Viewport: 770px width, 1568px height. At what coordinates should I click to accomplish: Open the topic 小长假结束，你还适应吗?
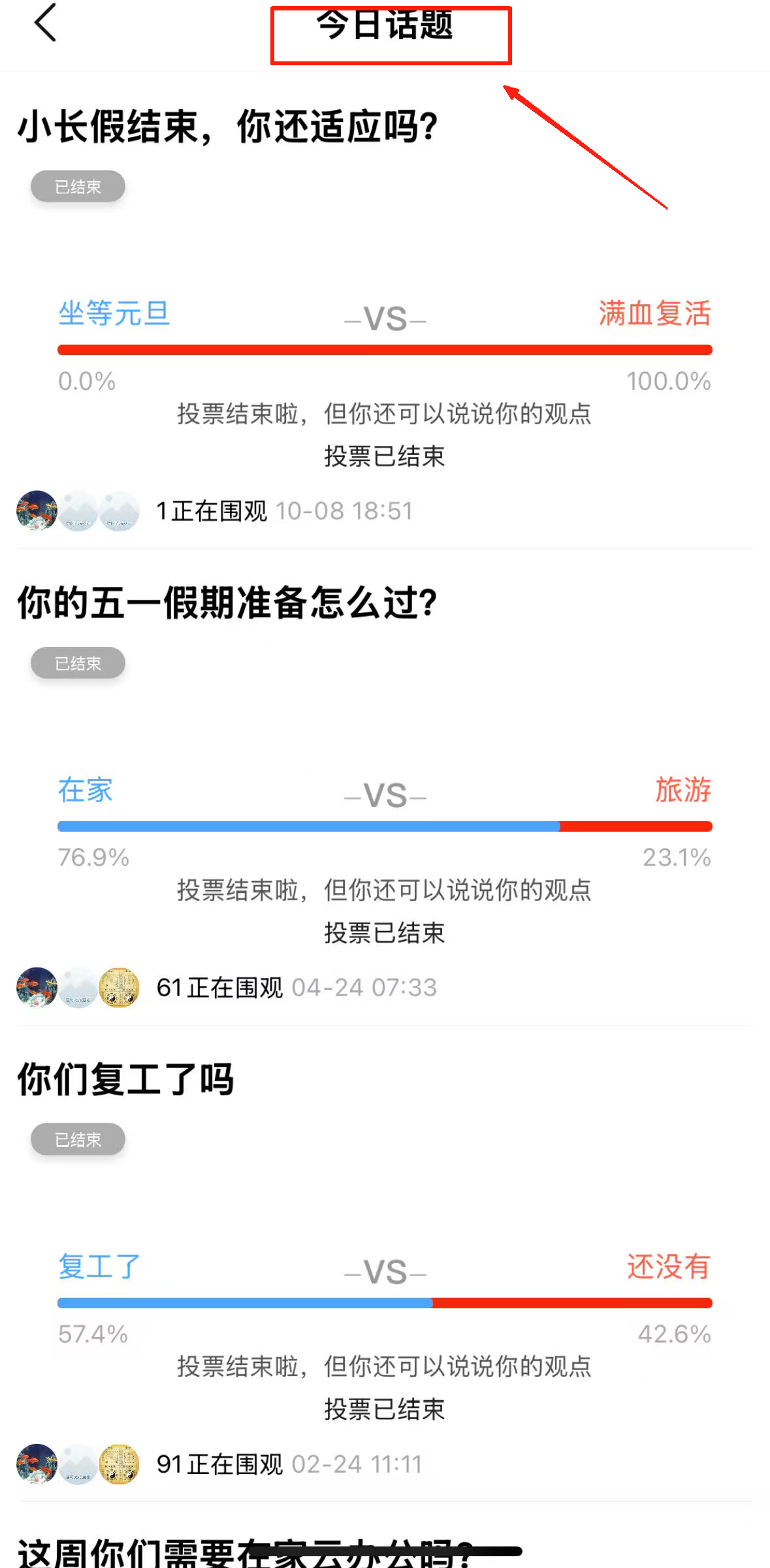(x=227, y=126)
